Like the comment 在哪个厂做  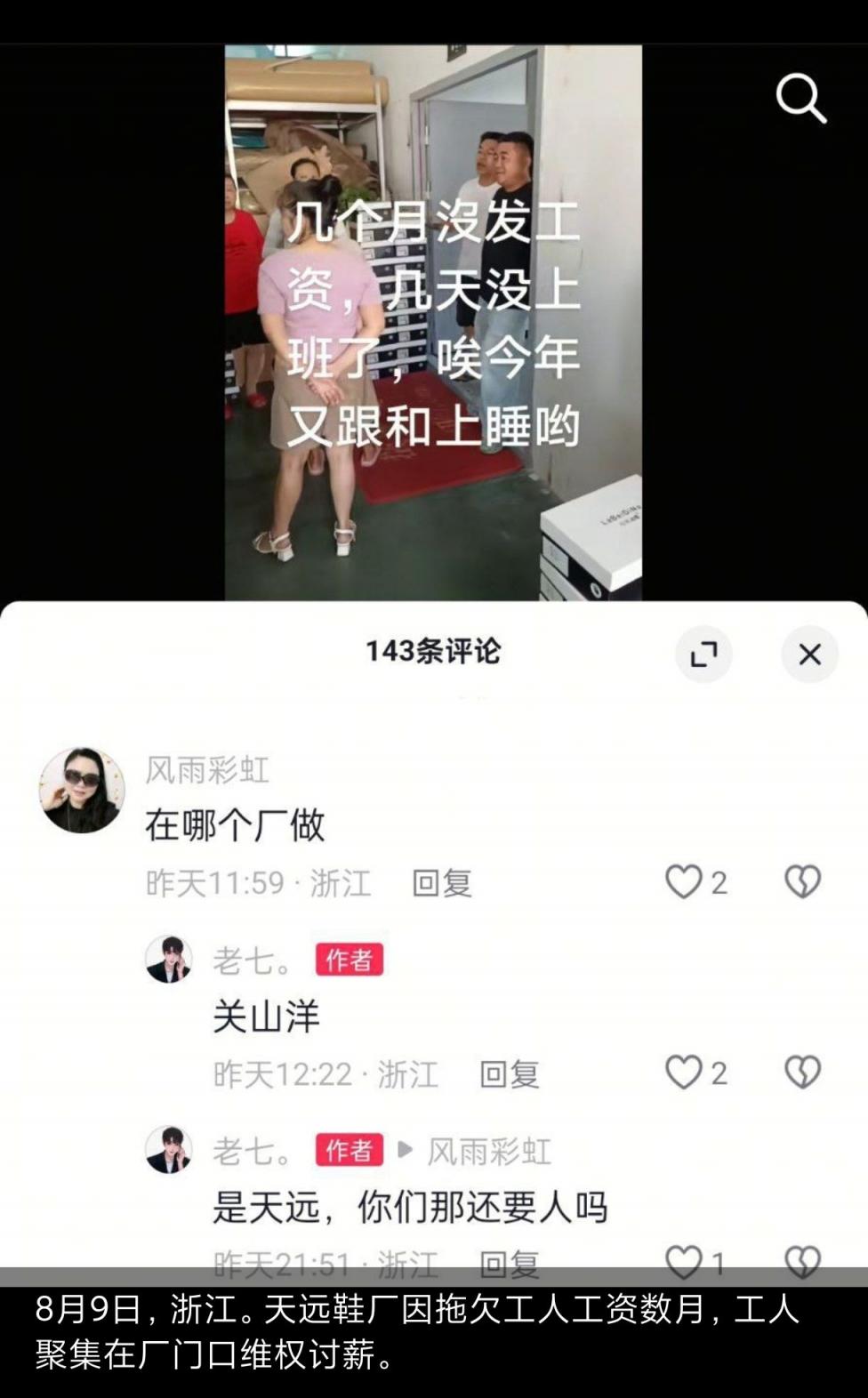pyautogui.click(x=684, y=882)
